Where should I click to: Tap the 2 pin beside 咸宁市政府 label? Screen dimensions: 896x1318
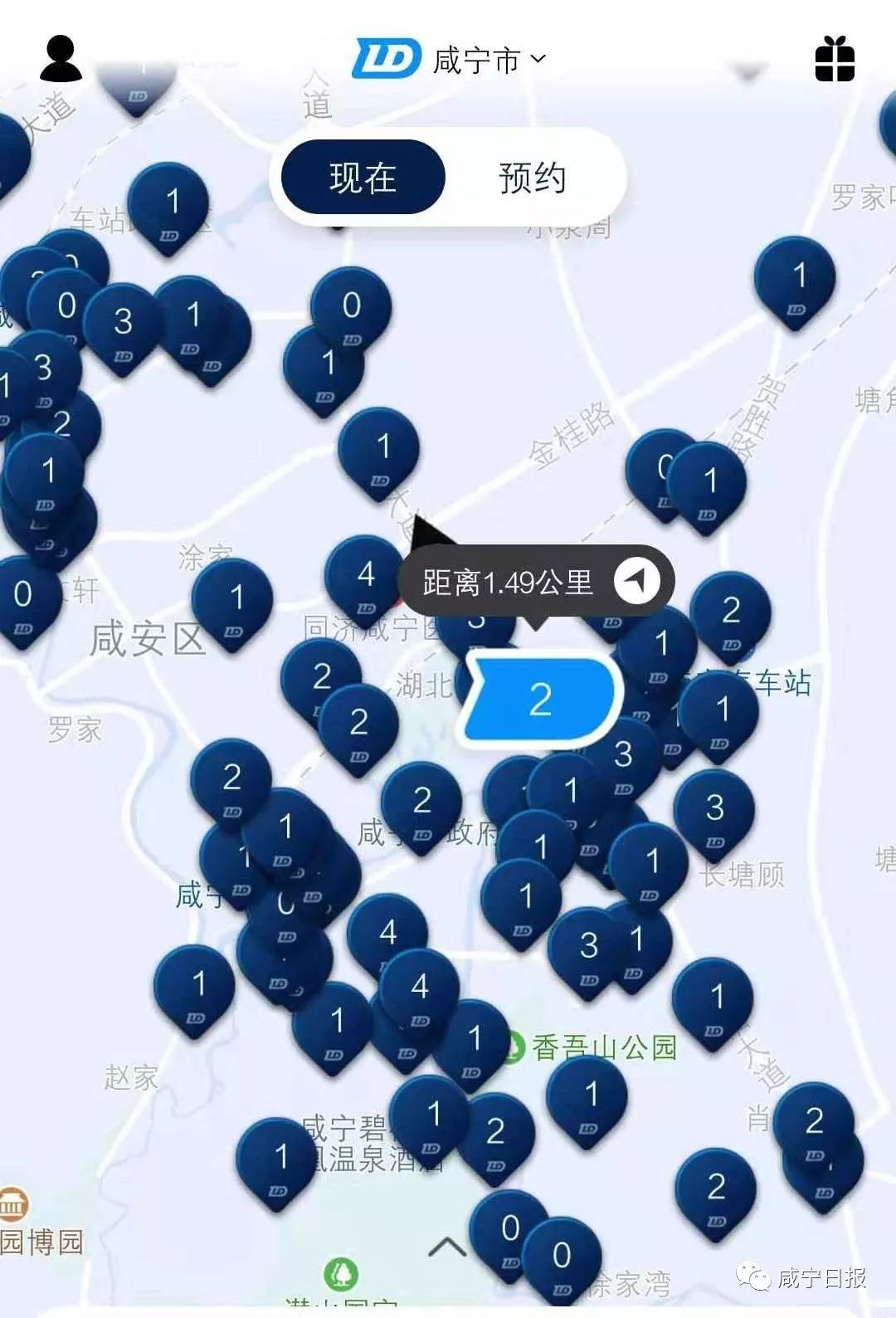click(x=423, y=801)
